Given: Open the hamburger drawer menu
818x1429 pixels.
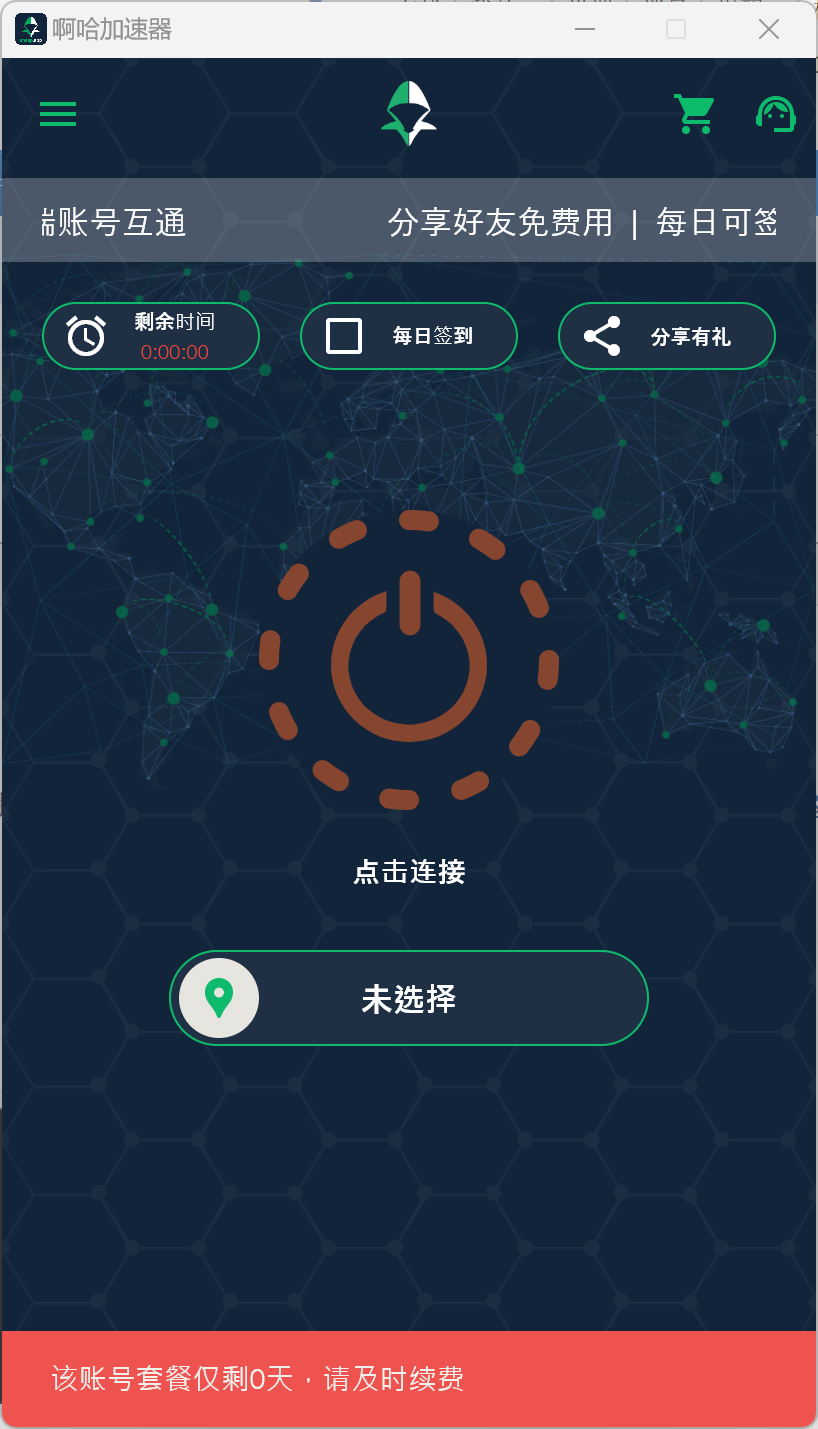Looking at the screenshot, I should (x=58, y=114).
